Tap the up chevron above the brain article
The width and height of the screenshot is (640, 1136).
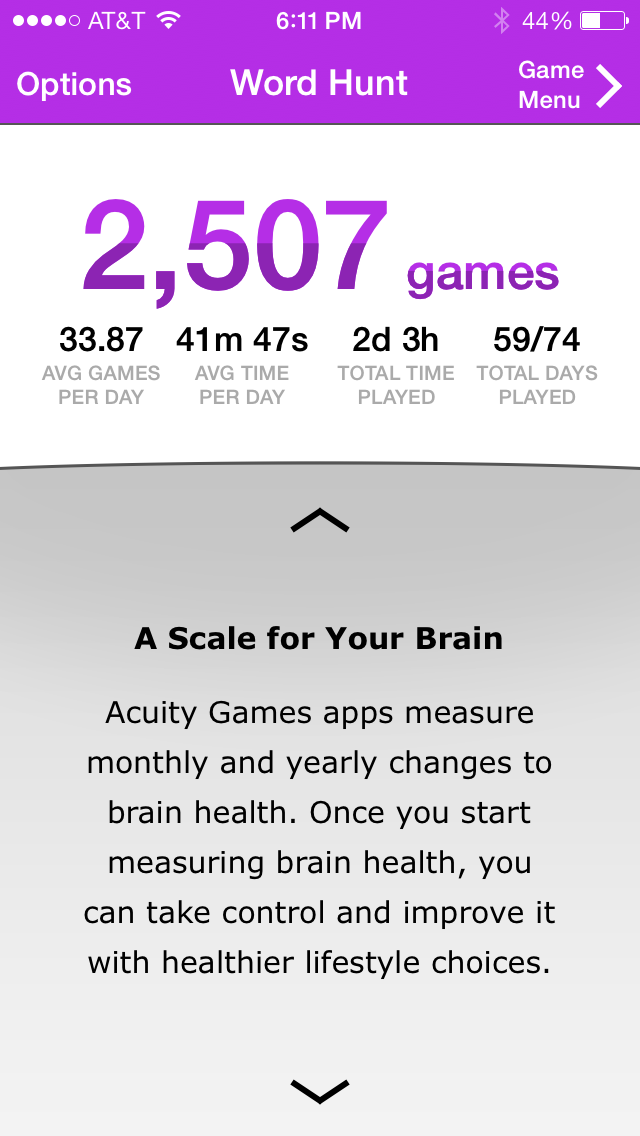pos(319,520)
